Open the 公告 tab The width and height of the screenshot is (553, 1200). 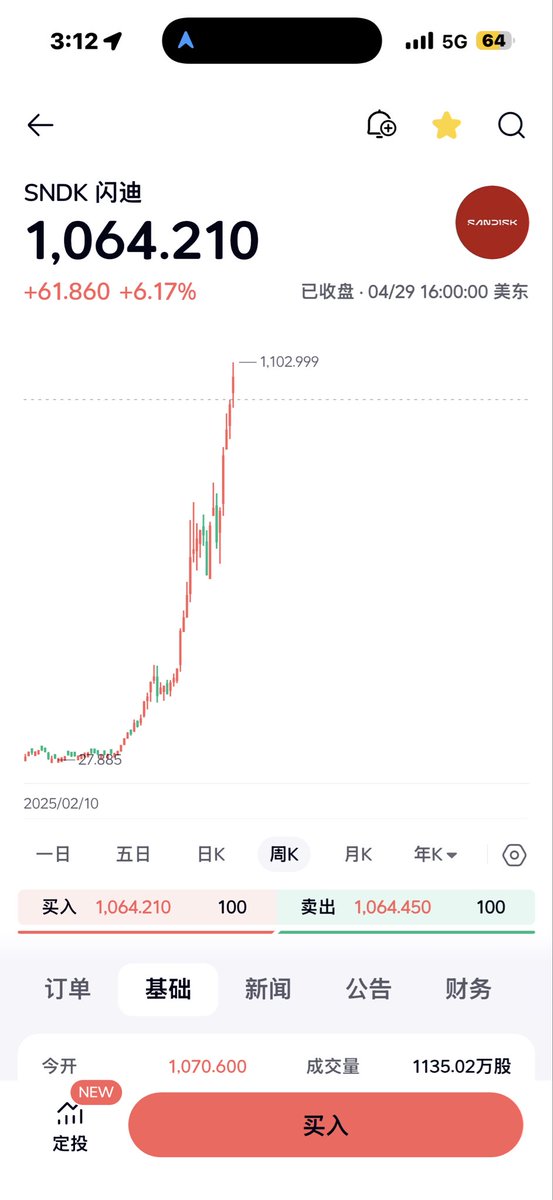tap(368, 989)
